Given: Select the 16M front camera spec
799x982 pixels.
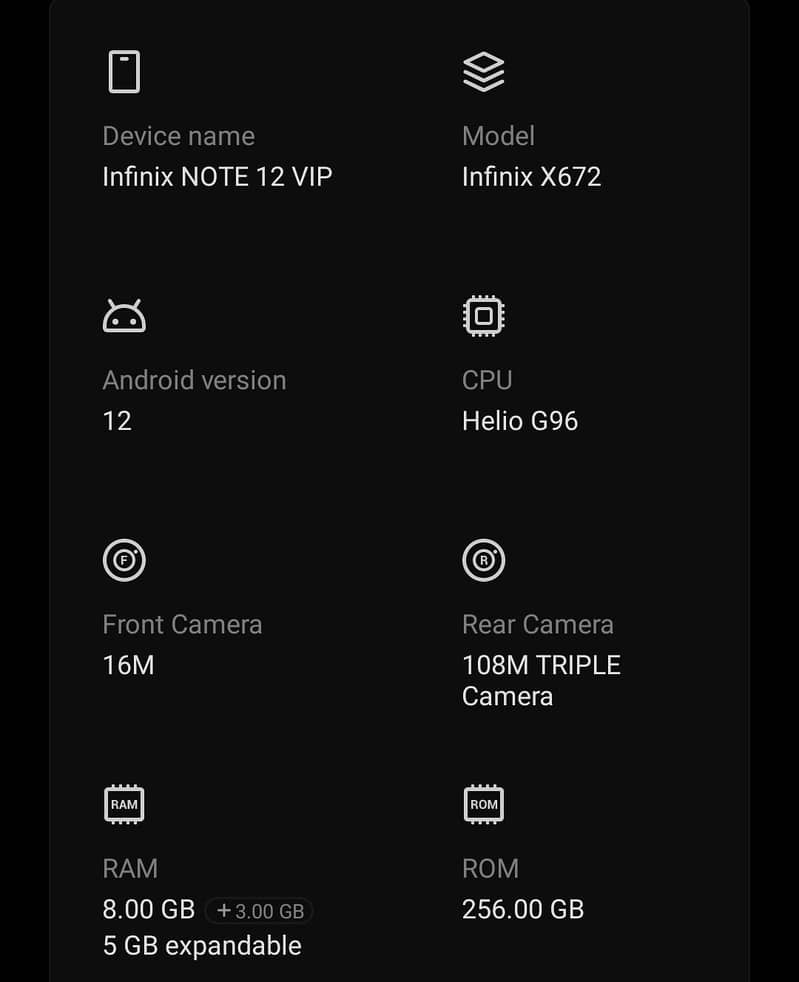Looking at the screenshot, I should tap(128, 665).
